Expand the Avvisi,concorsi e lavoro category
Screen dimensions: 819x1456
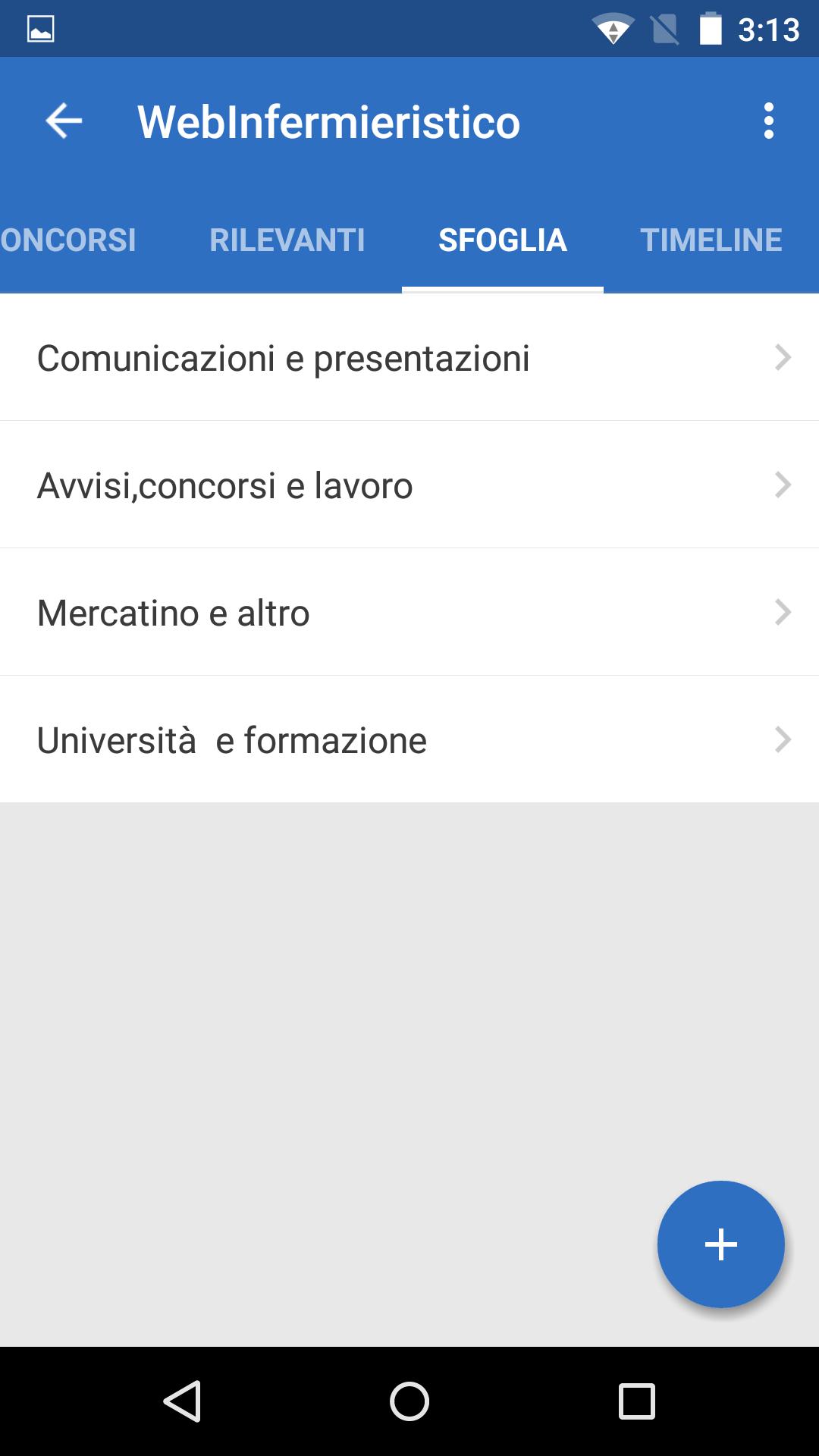point(409,485)
